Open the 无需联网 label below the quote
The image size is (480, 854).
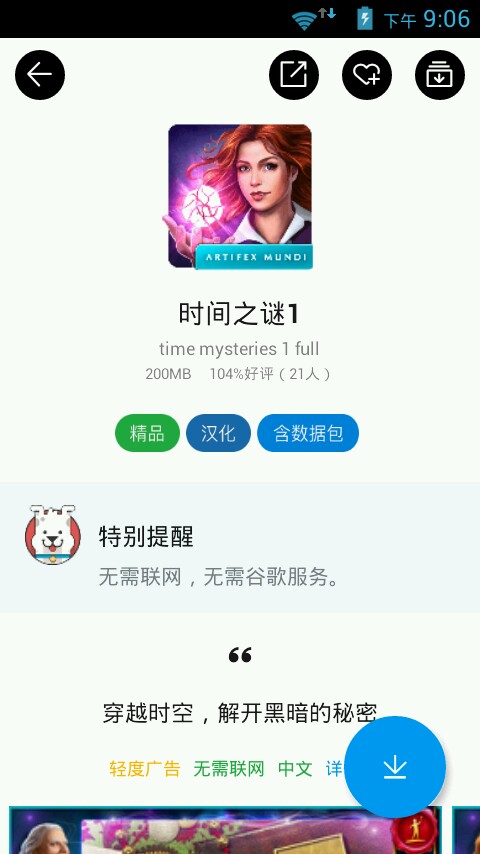coord(229,769)
